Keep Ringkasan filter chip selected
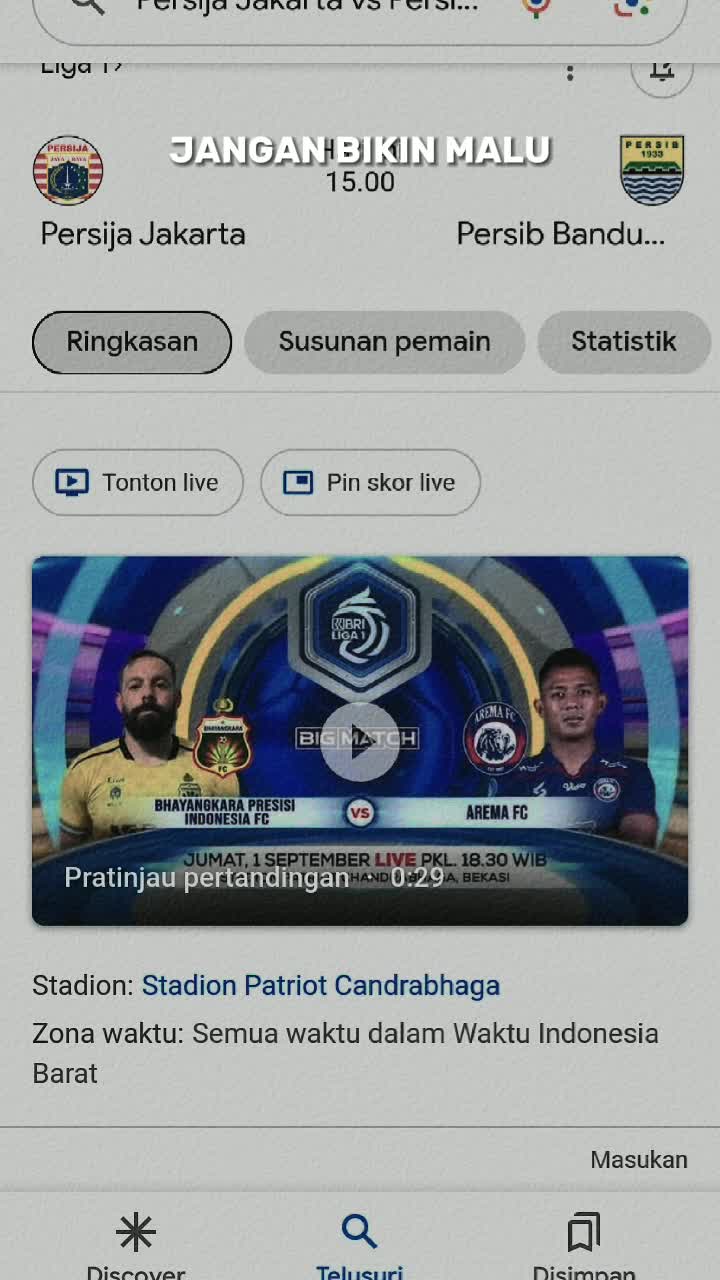The width and height of the screenshot is (720, 1280). point(131,342)
